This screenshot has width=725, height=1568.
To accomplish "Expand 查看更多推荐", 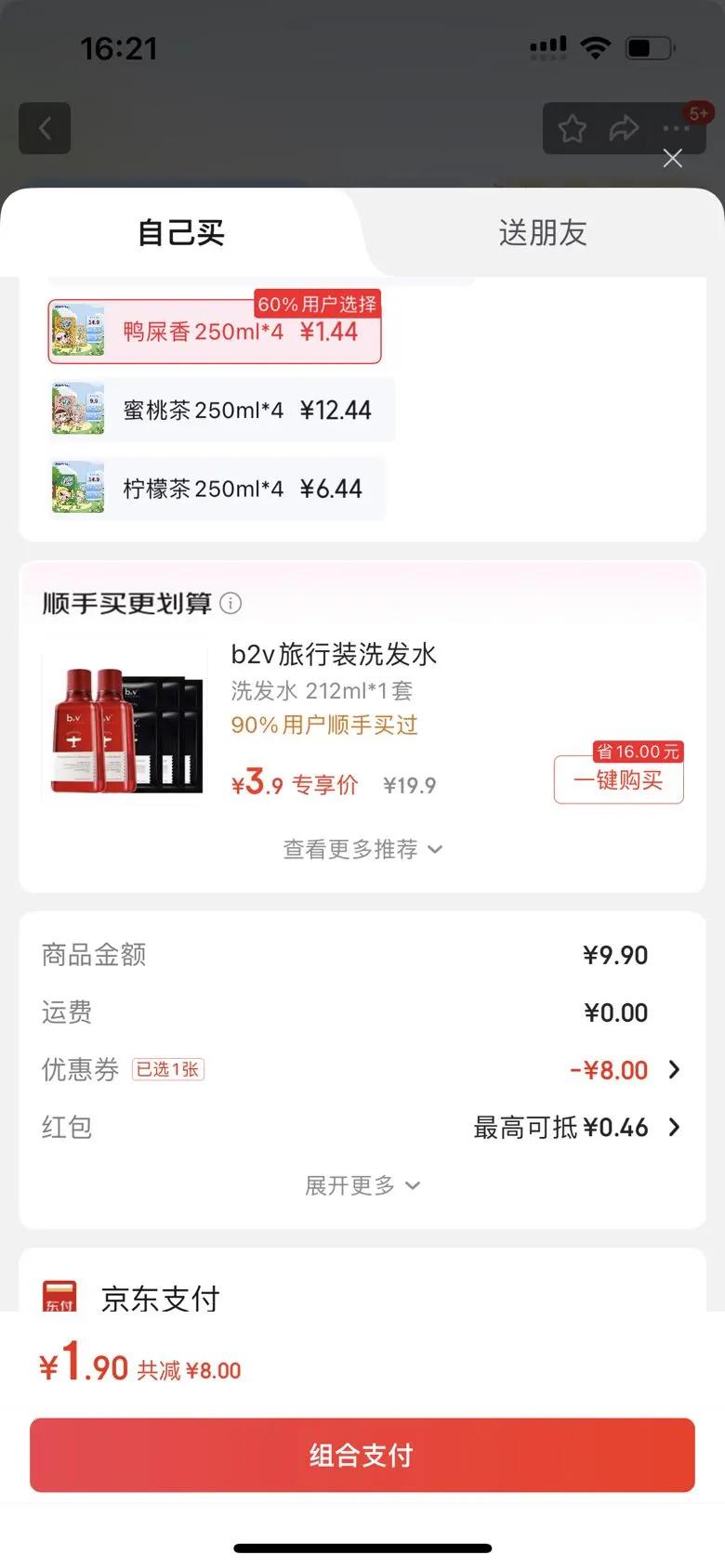I will [x=362, y=849].
